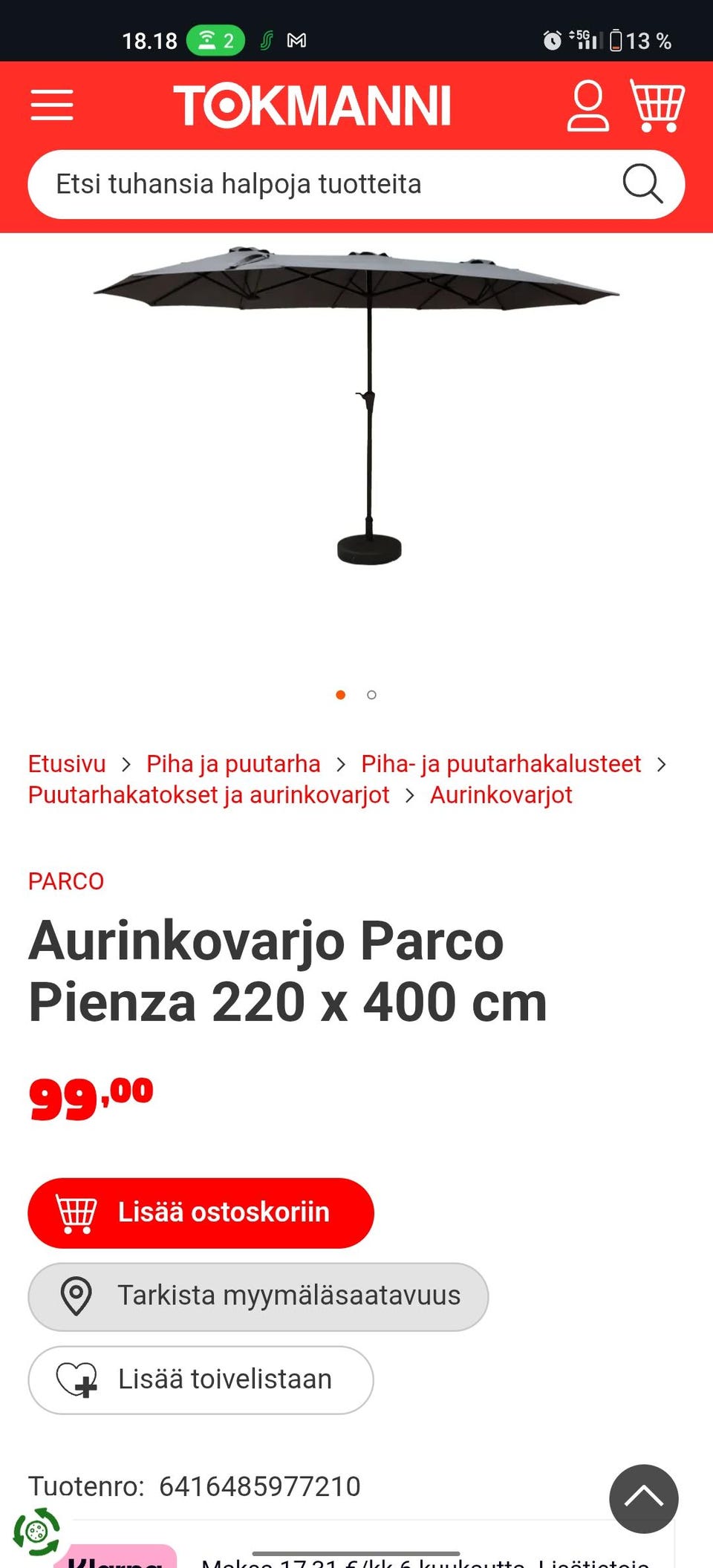Image resolution: width=713 pixels, height=1568 pixels.
Task: Open the hamburger menu
Action: pyautogui.click(x=52, y=105)
